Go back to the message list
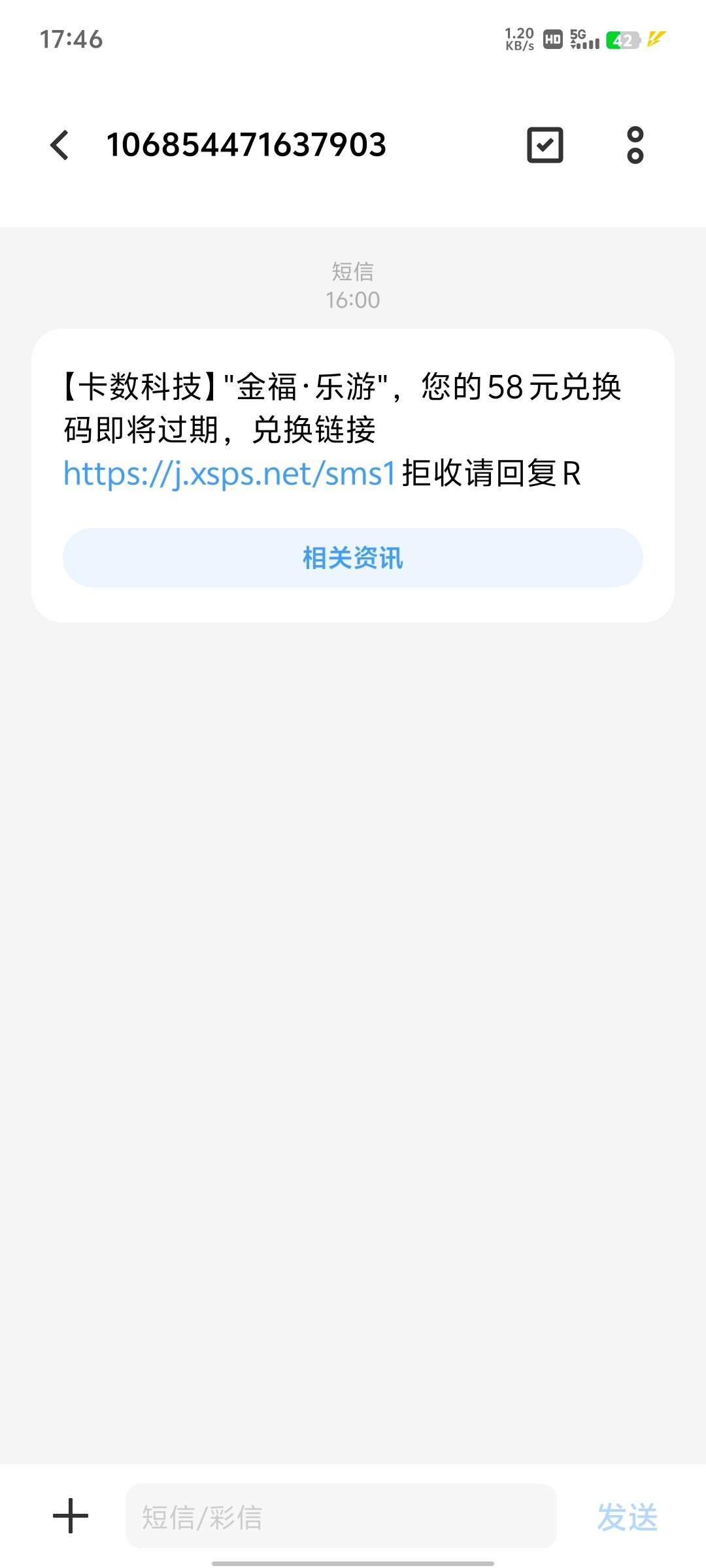The image size is (706, 1568). point(59,145)
